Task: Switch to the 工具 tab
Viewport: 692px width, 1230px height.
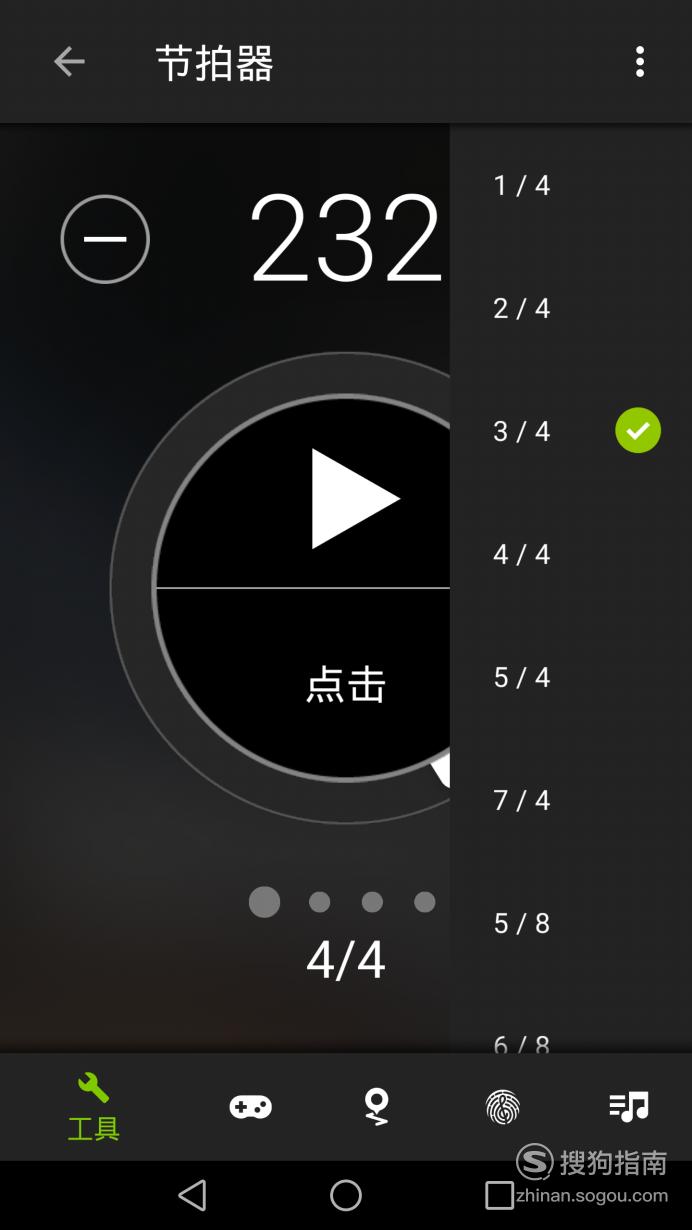Action: coord(93,1107)
